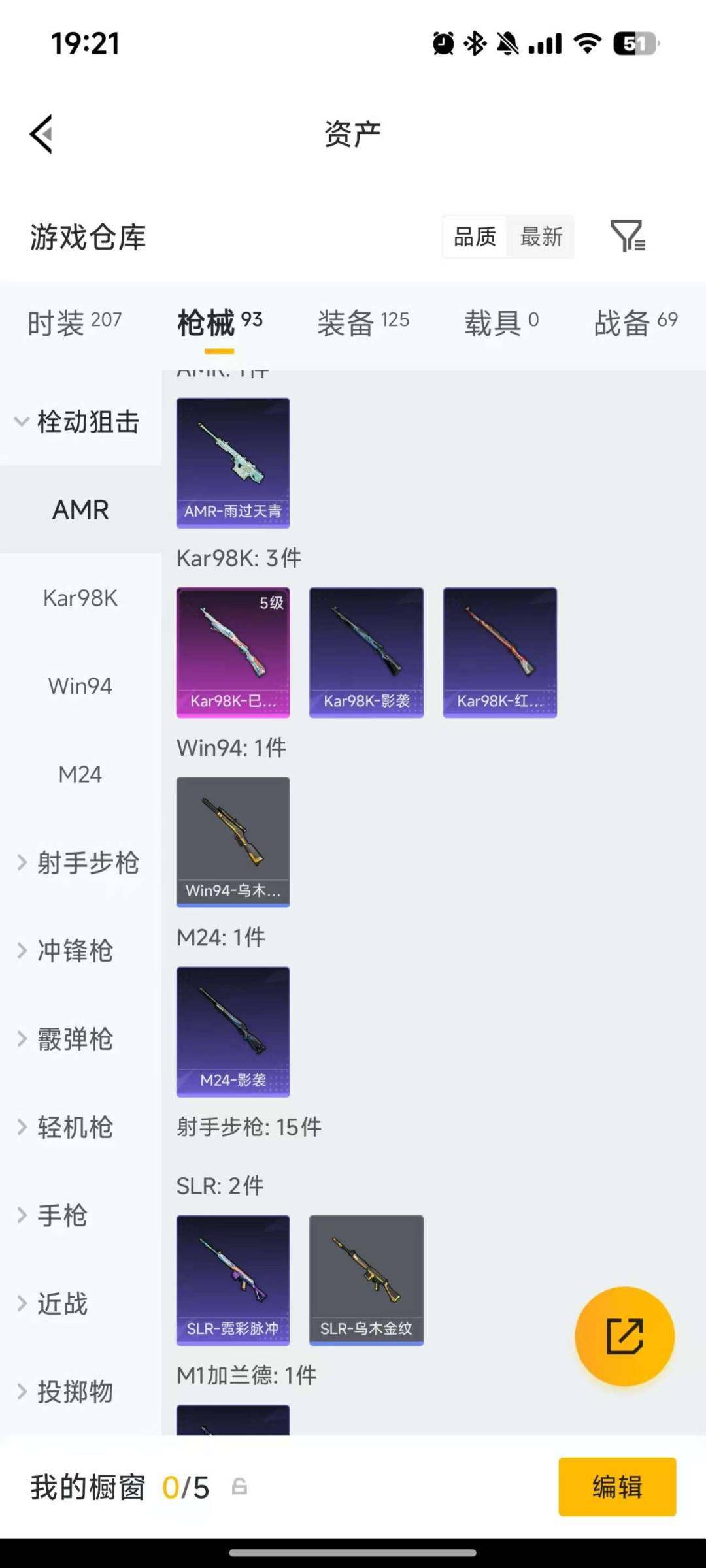This screenshot has height=1568, width=706.
Task: Switch sorting to 最新
Action: coord(541,237)
